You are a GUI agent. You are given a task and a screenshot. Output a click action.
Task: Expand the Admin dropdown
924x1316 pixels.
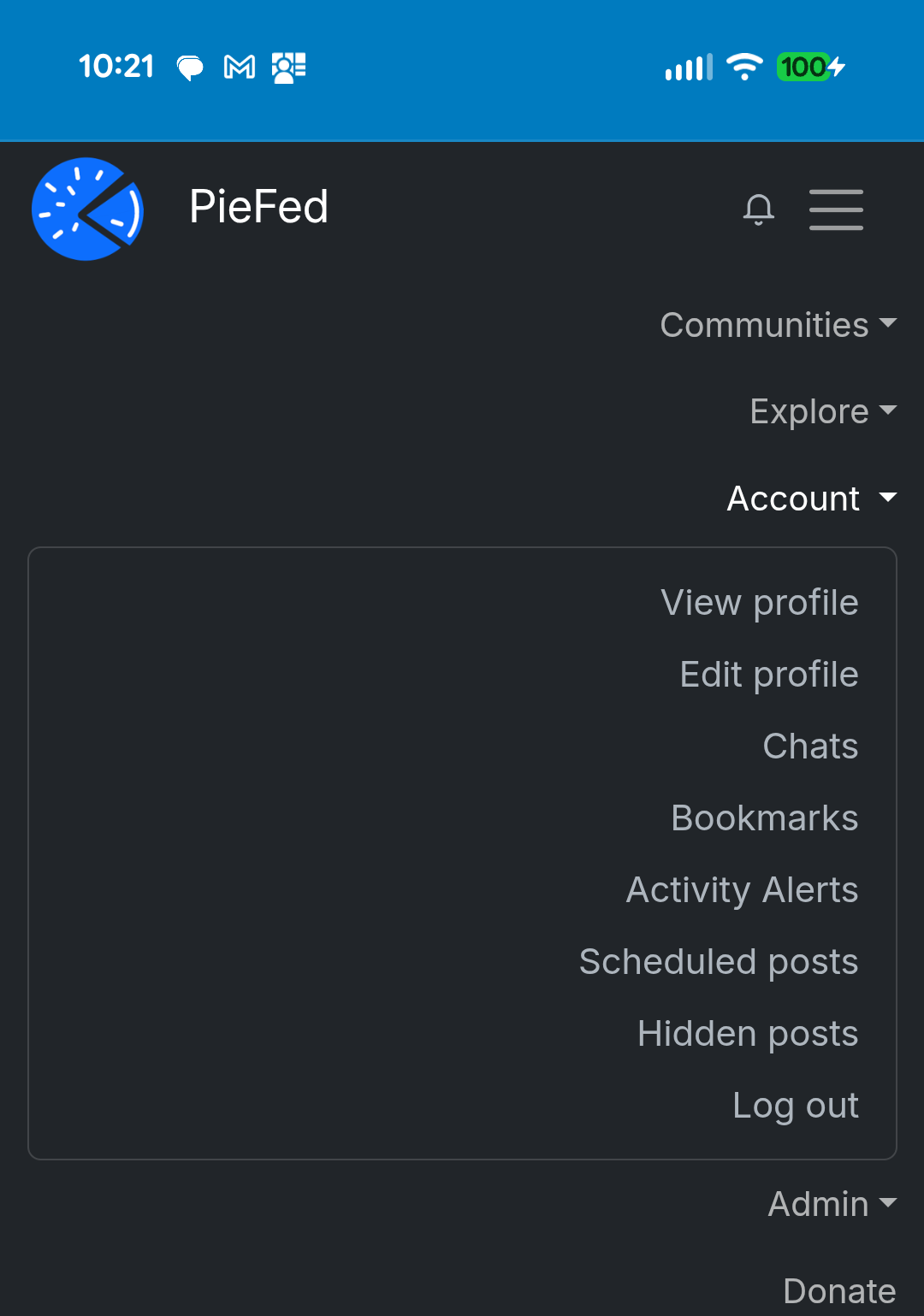[831, 1204]
